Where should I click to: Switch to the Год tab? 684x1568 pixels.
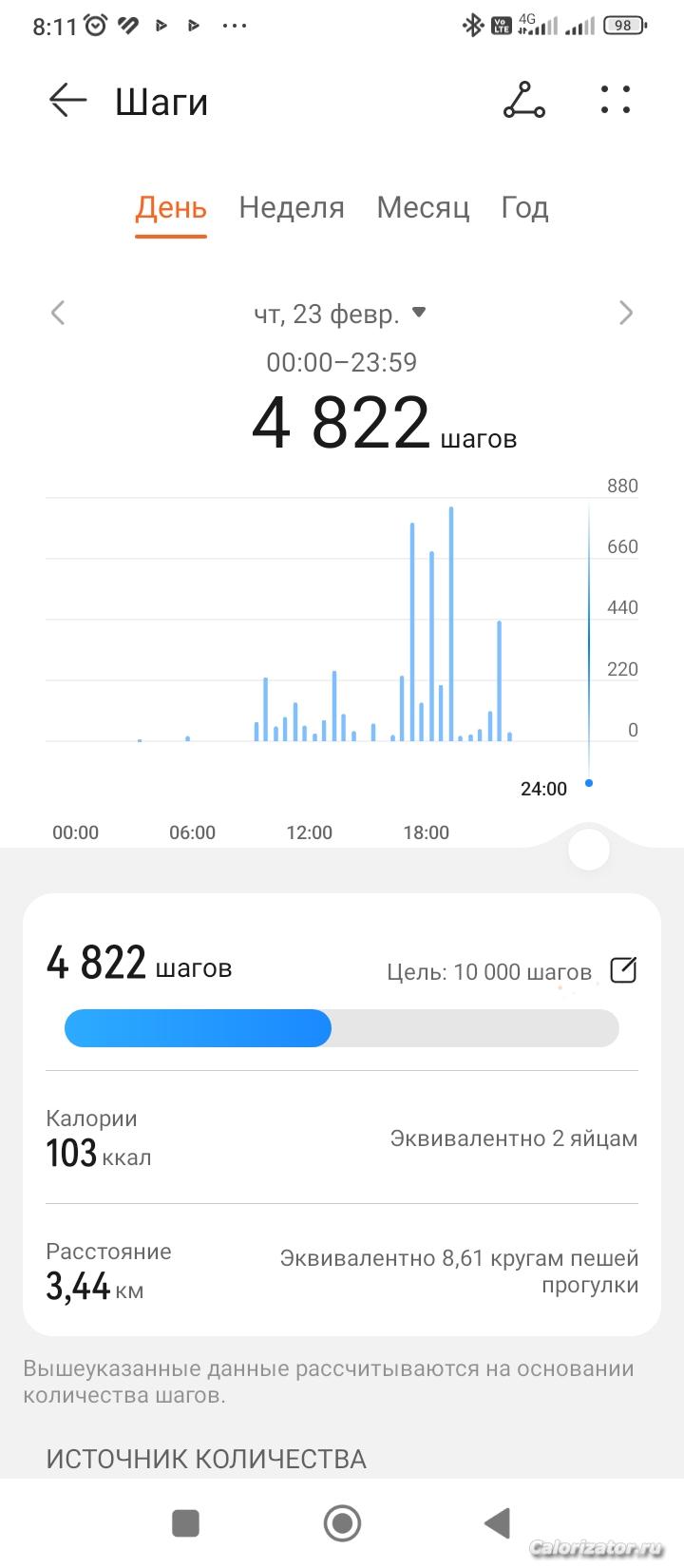pyautogui.click(x=524, y=207)
